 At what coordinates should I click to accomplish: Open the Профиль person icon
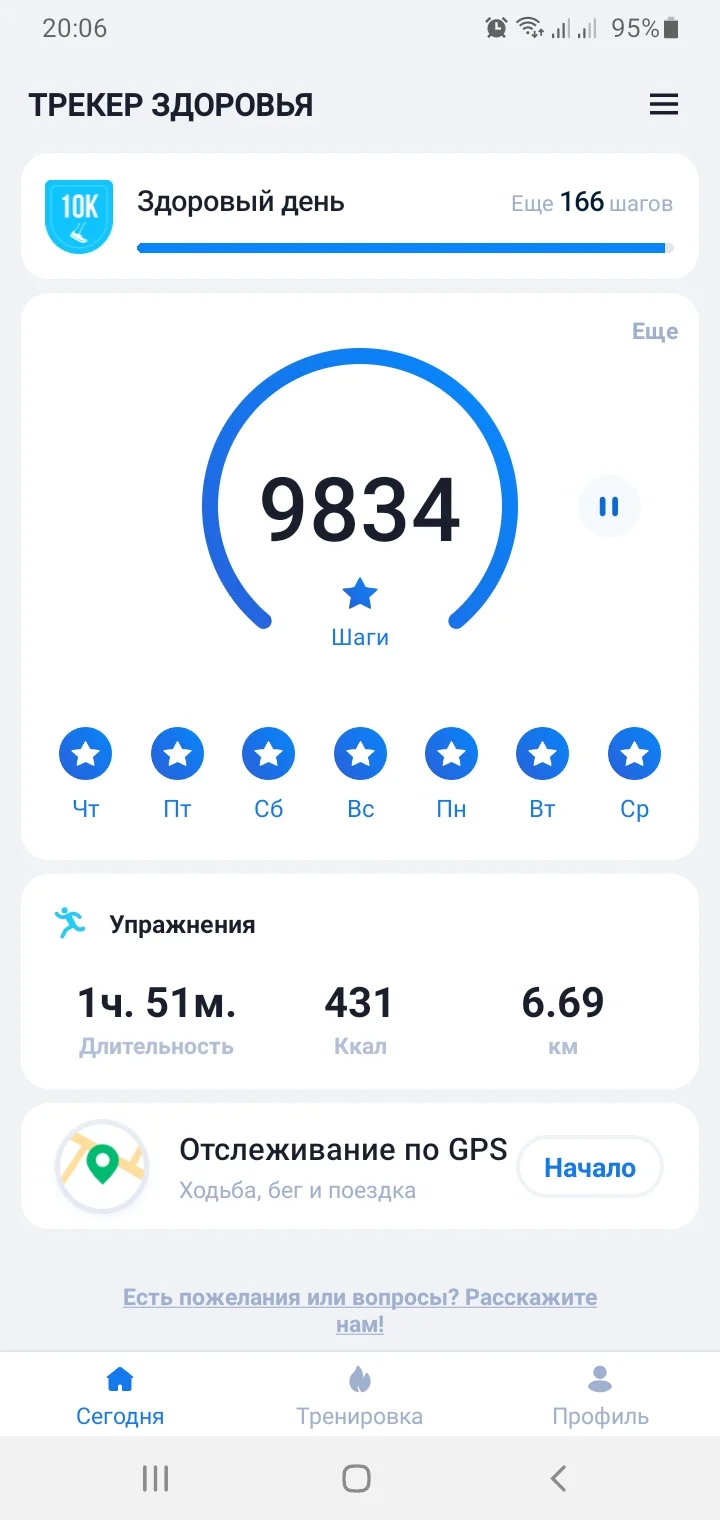click(599, 1378)
